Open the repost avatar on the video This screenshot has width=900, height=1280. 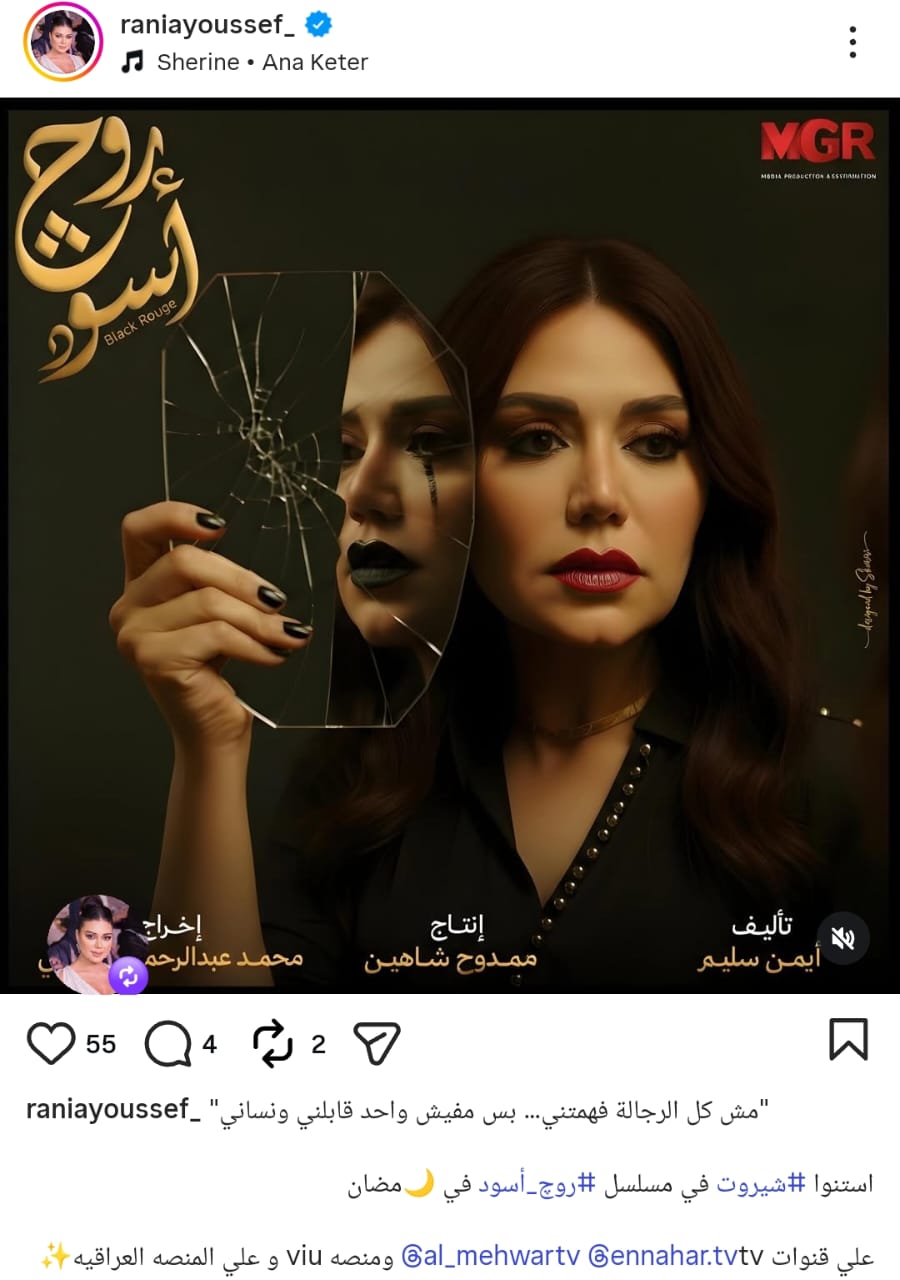point(96,943)
